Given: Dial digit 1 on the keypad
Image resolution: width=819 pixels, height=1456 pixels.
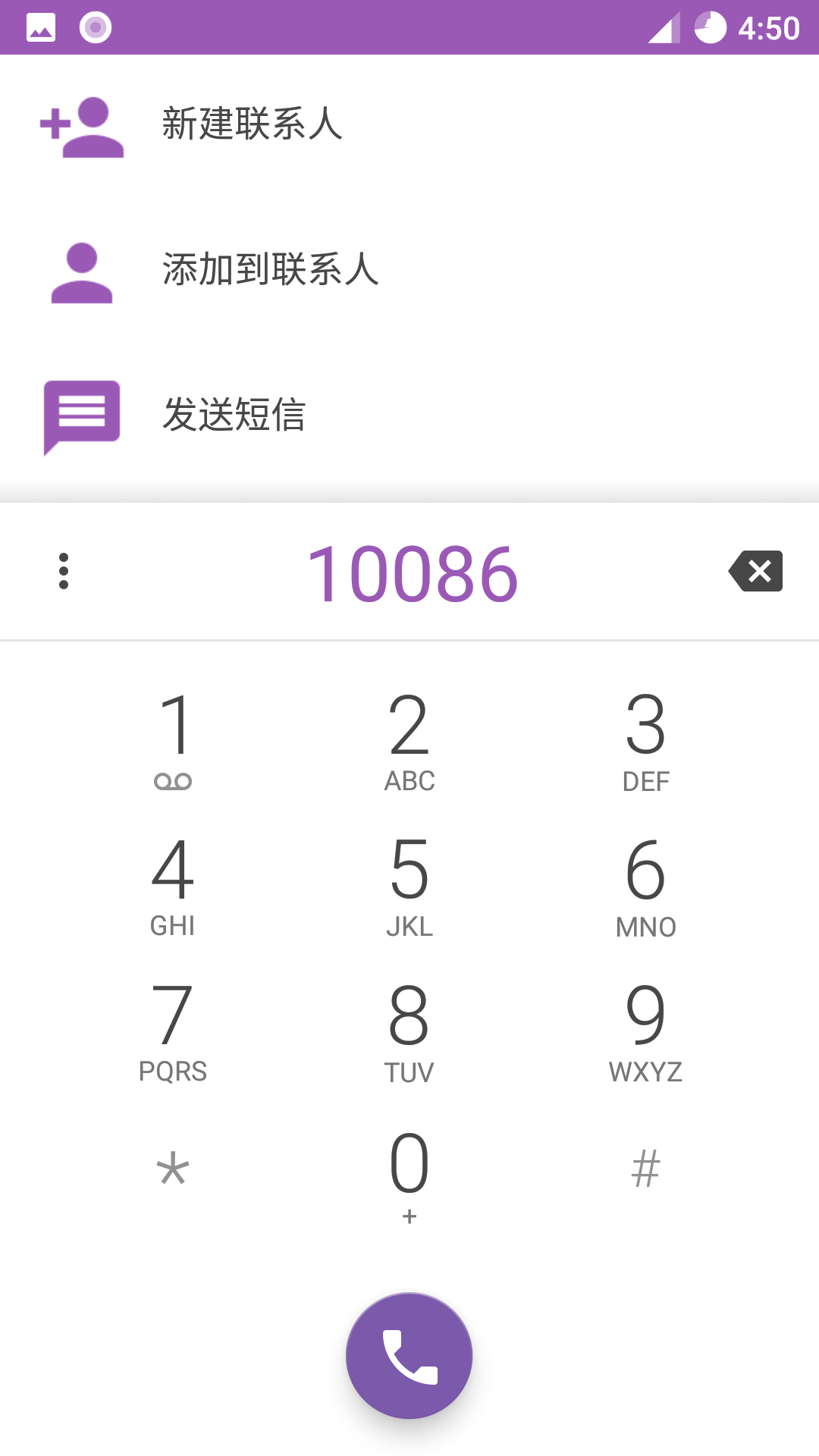Looking at the screenshot, I should click(173, 739).
